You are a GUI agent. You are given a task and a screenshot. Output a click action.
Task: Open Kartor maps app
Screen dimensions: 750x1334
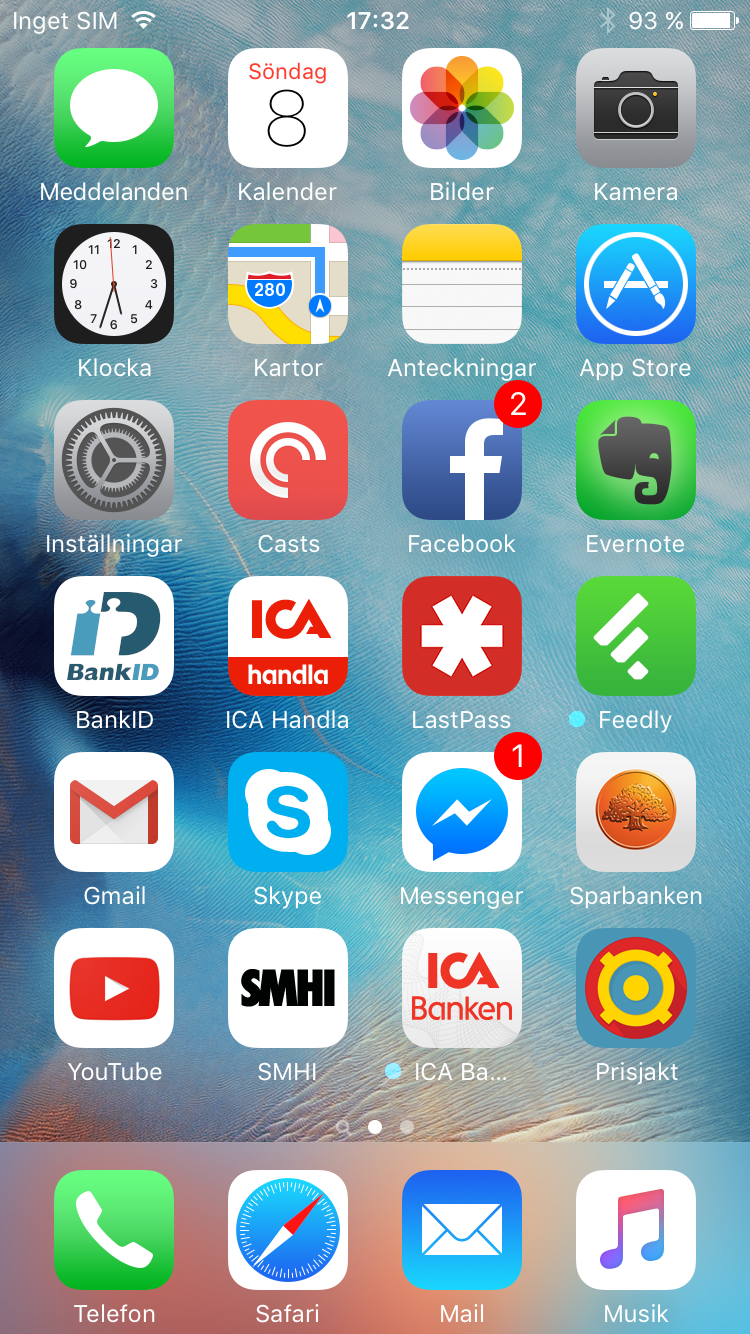288,284
